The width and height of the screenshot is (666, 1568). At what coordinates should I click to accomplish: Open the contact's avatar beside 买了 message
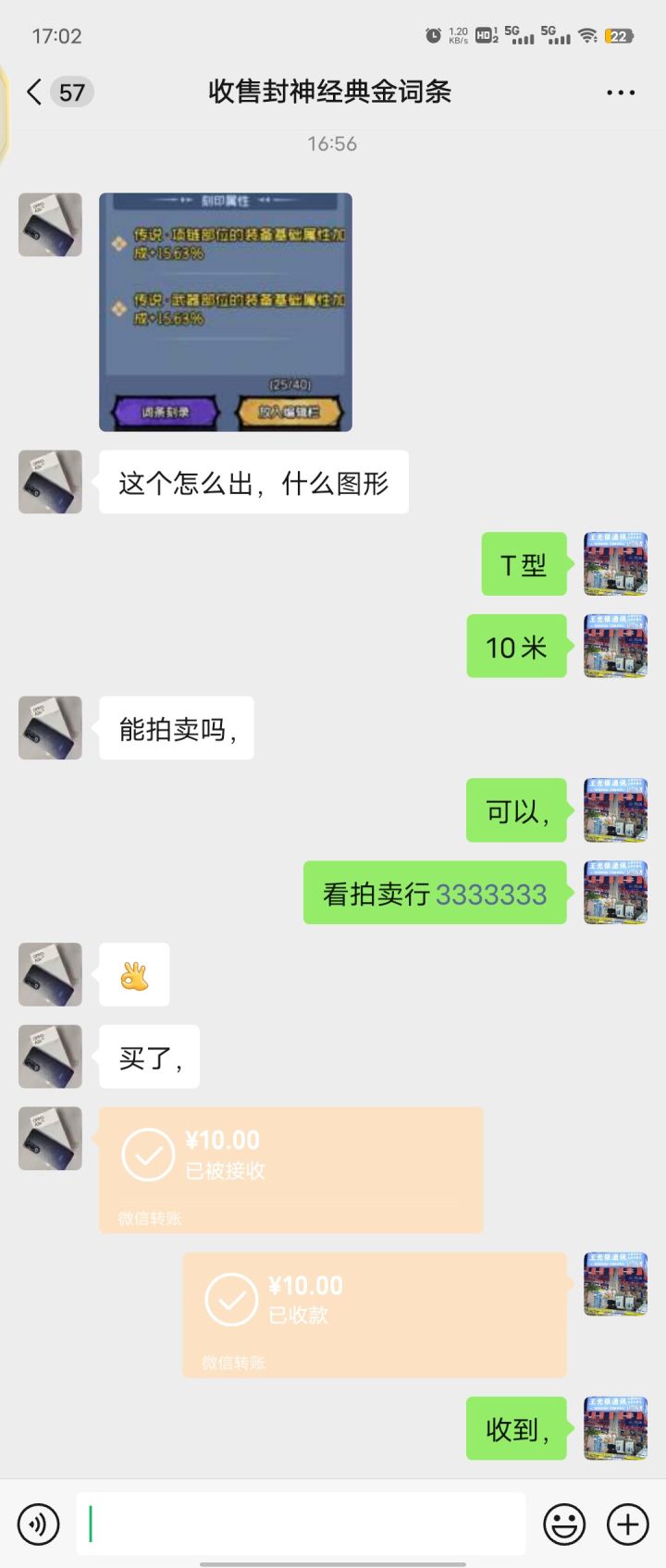pos(50,1056)
